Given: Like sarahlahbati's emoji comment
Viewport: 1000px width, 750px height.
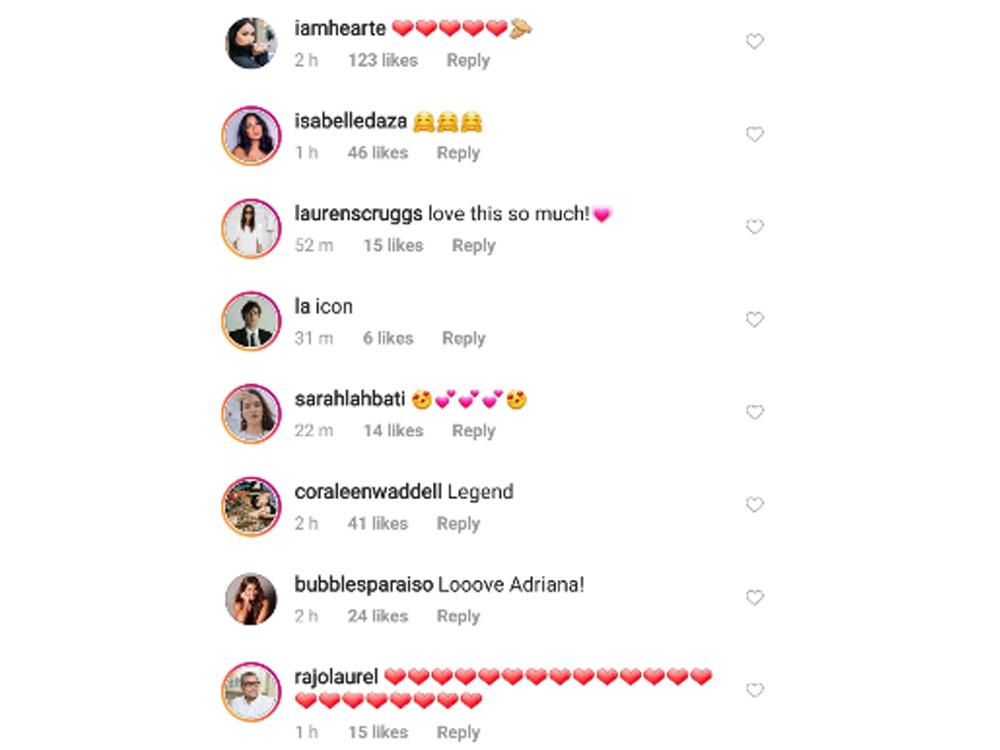Looking at the screenshot, I should [x=755, y=412].
